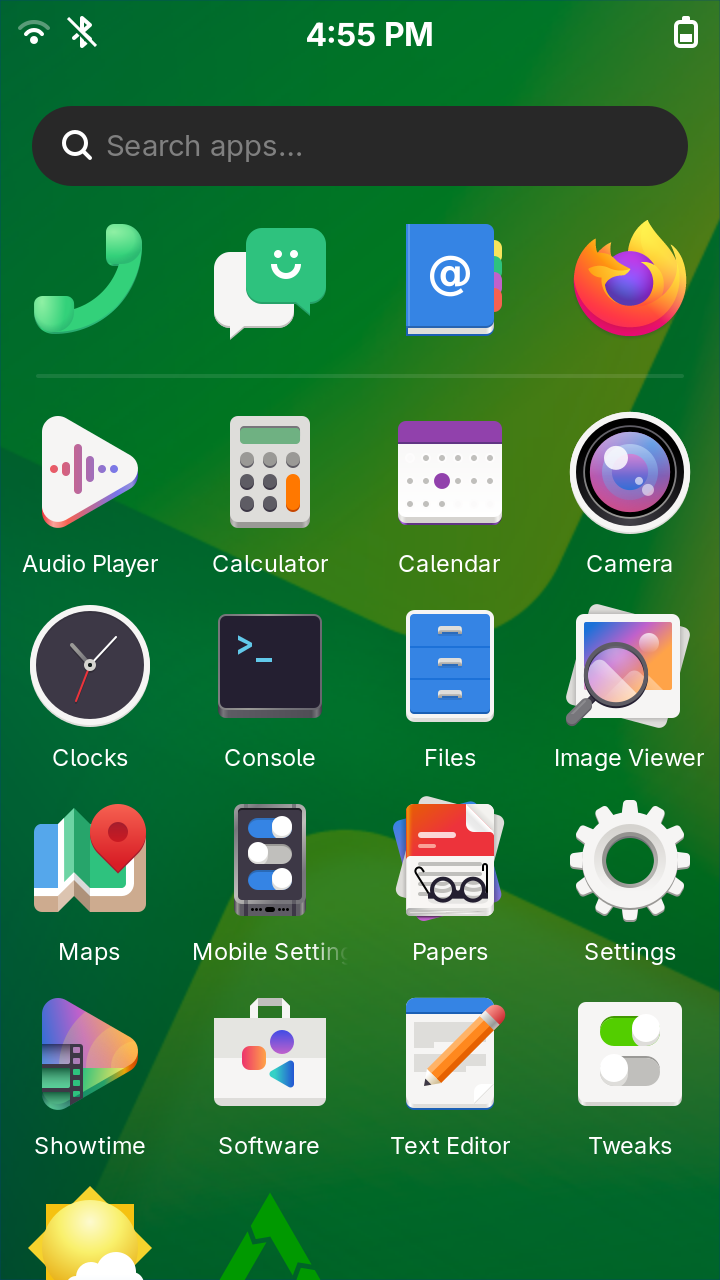Open the Settings gear app

[630, 860]
